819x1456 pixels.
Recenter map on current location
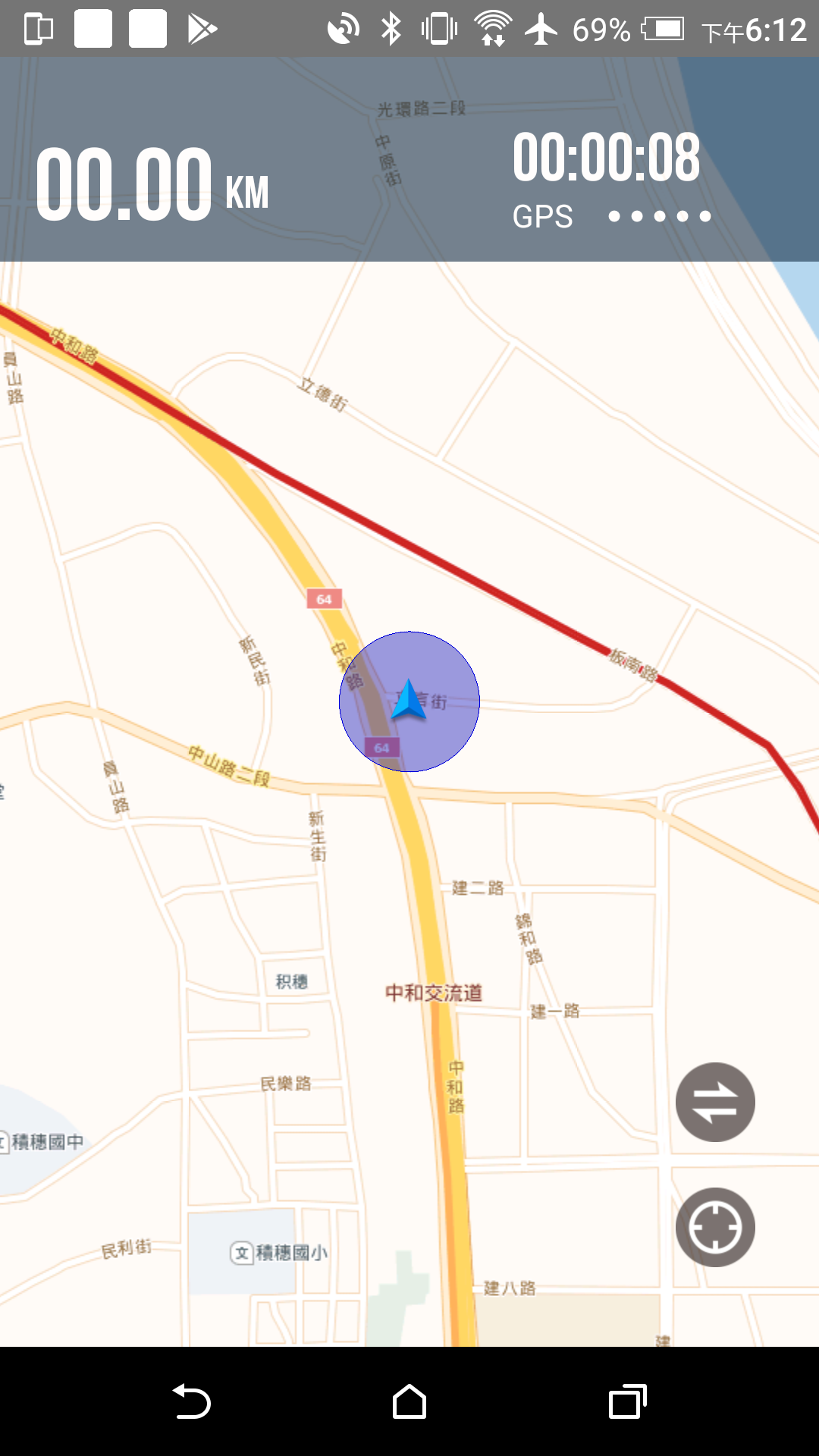(x=714, y=1227)
